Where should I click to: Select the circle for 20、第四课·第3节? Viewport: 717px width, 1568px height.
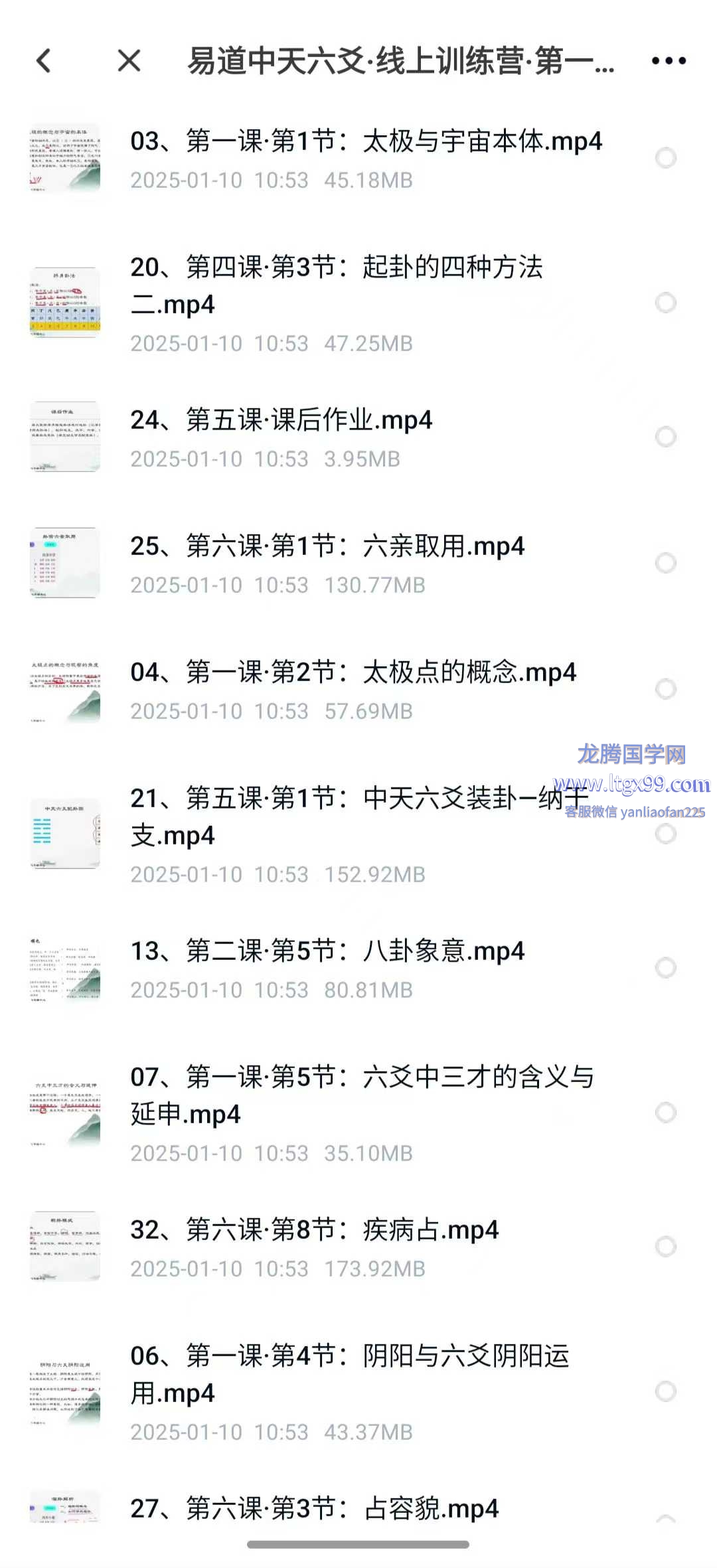pyautogui.click(x=665, y=303)
